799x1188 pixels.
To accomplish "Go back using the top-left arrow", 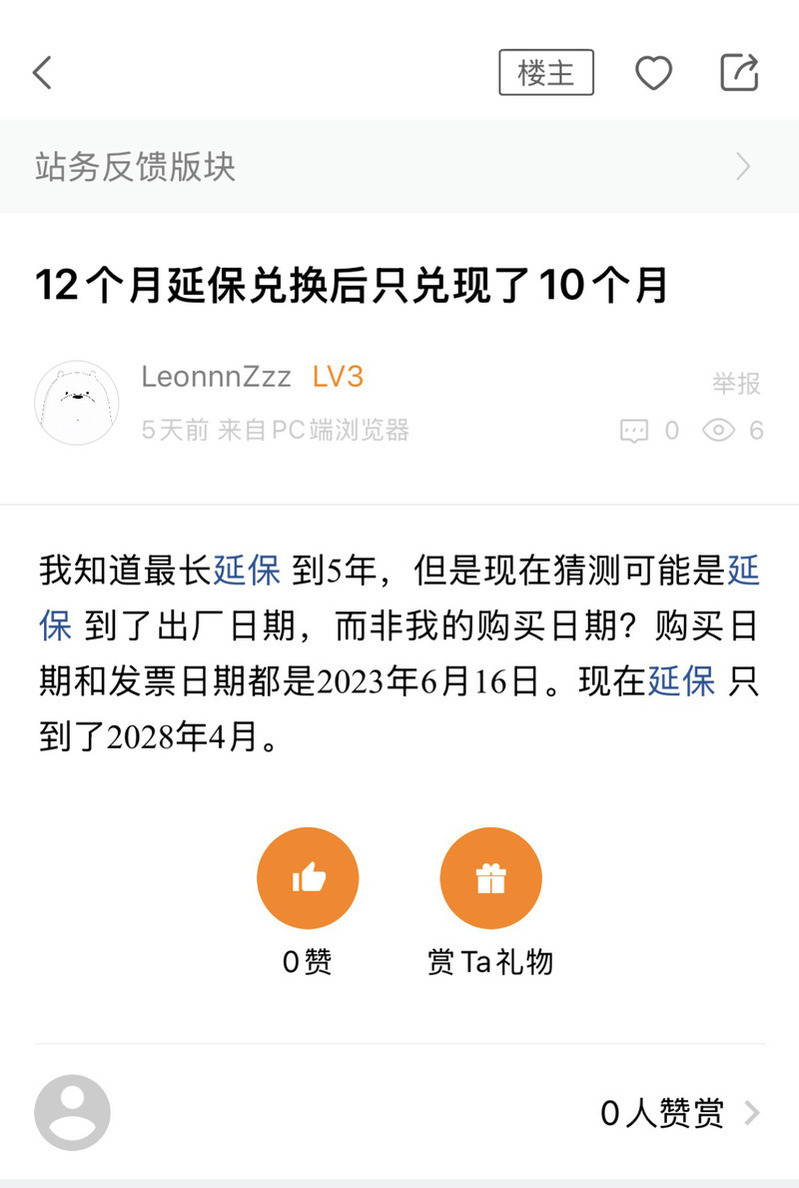I will (42, 73).
